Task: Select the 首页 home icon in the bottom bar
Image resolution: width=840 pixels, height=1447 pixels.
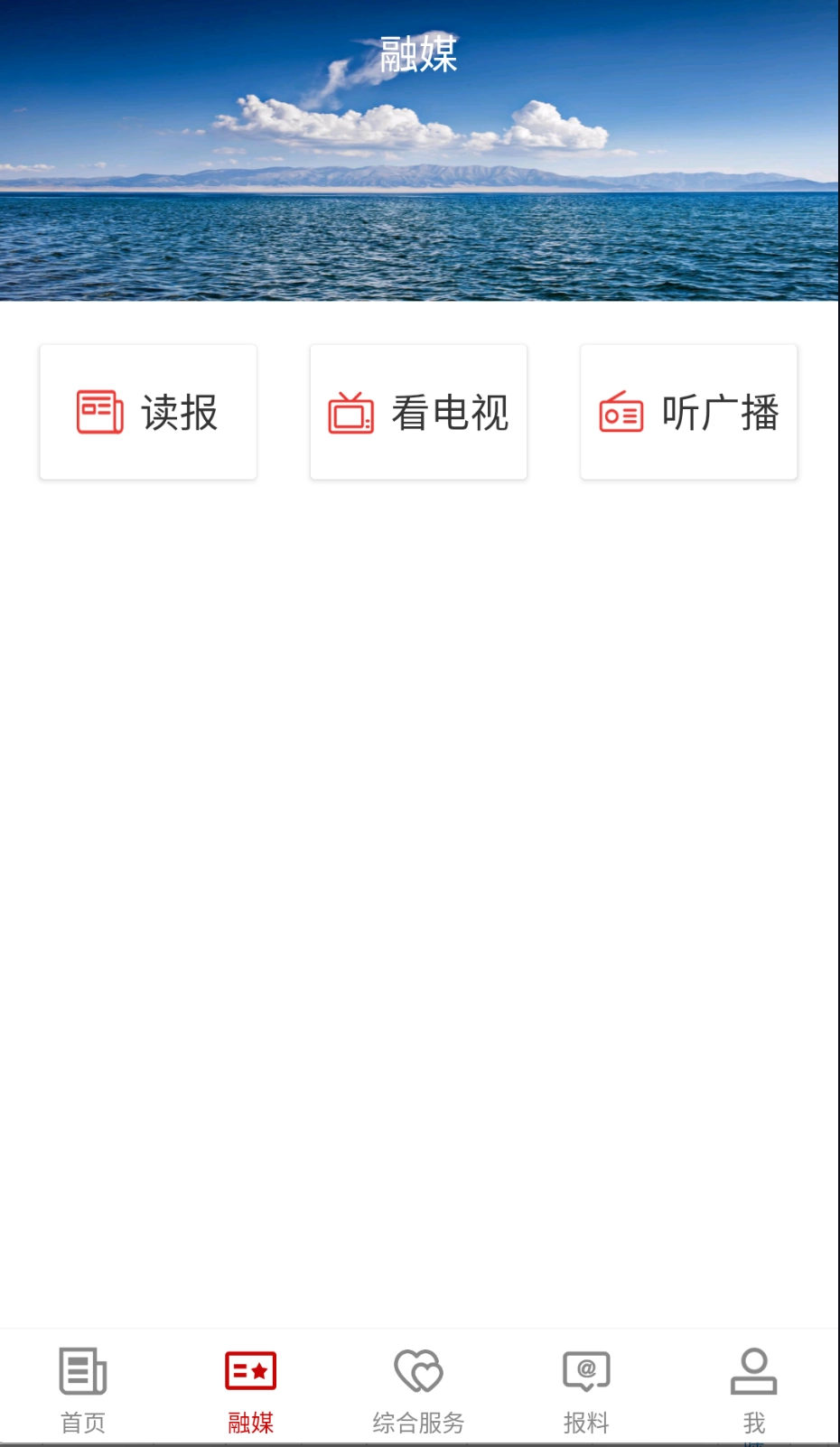Action: pyautogui.click(x=83, y=1371)
